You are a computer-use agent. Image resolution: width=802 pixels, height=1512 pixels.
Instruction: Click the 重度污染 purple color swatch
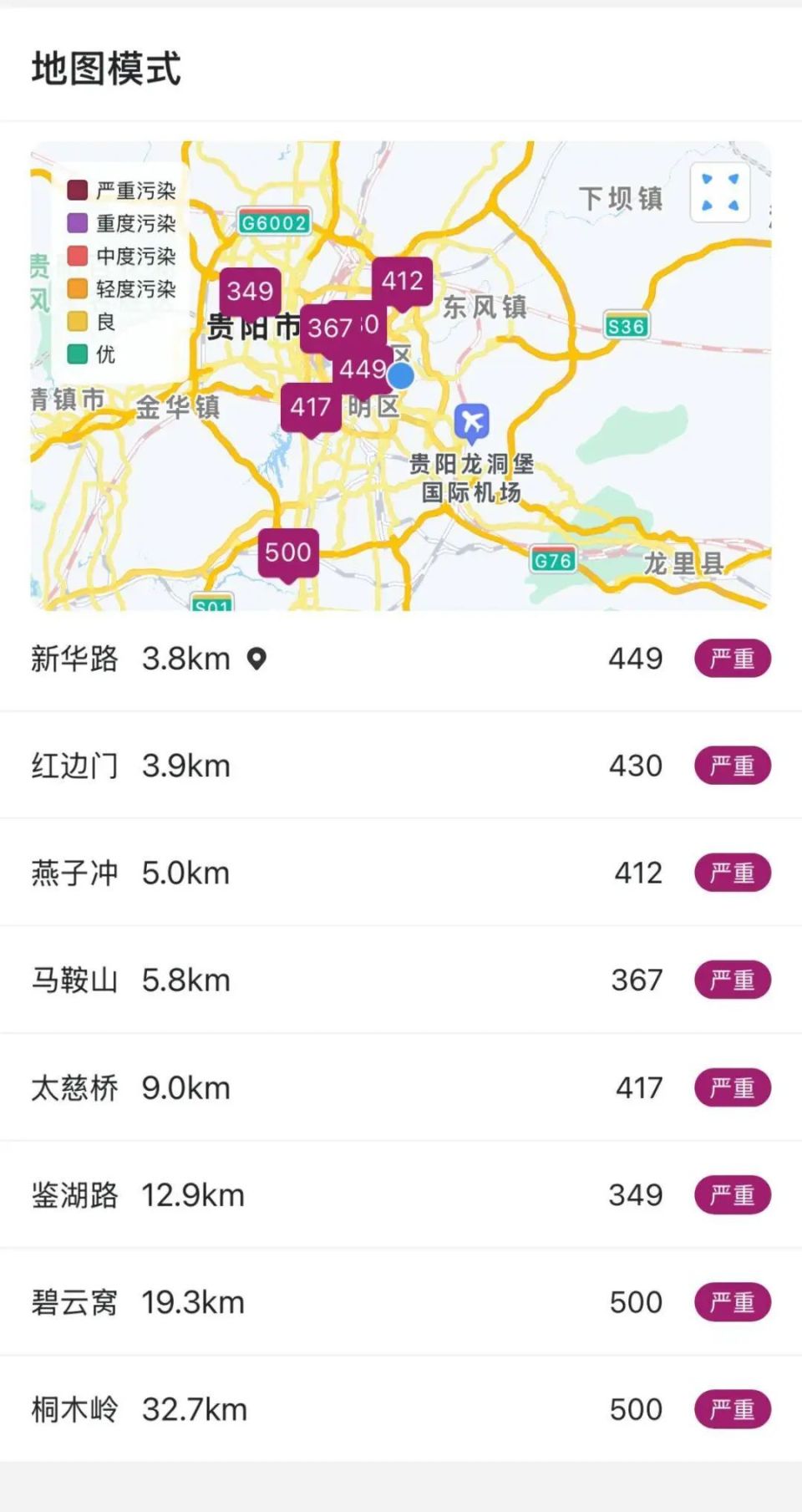click(x=78, y=223)
